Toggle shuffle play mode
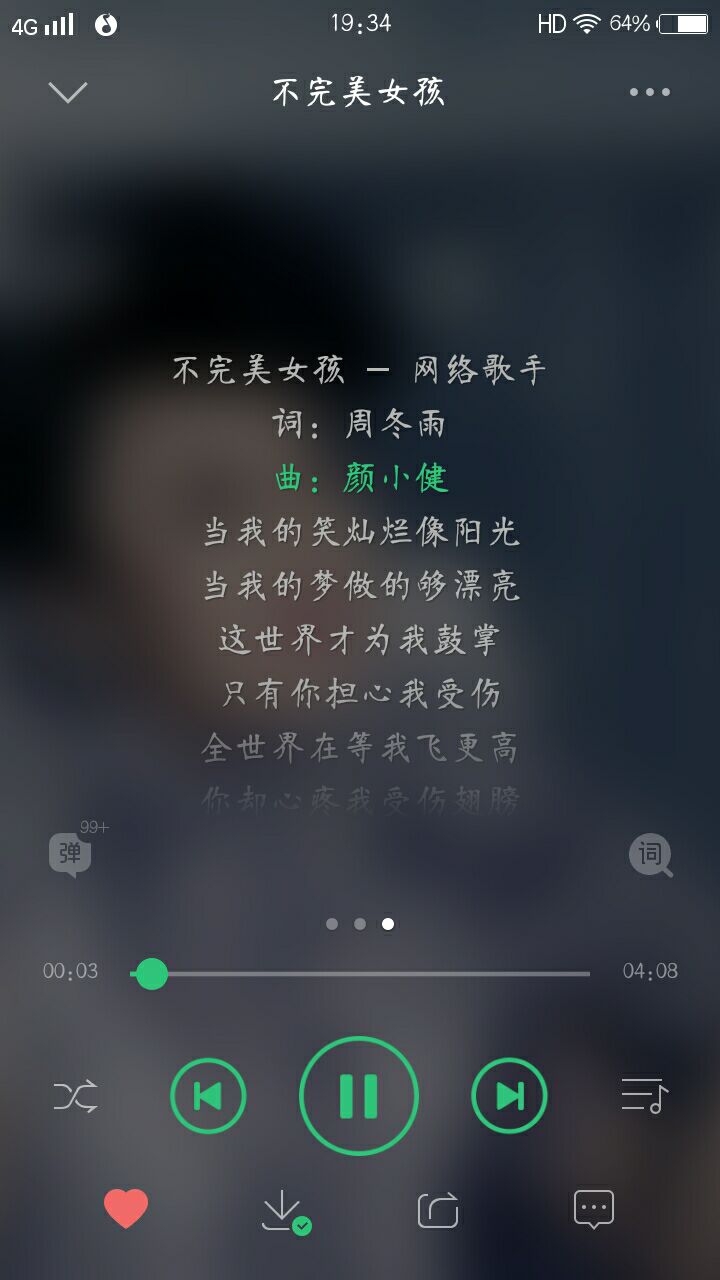The height and width of the screenshot is (1280, 720). coord(75,1097)
